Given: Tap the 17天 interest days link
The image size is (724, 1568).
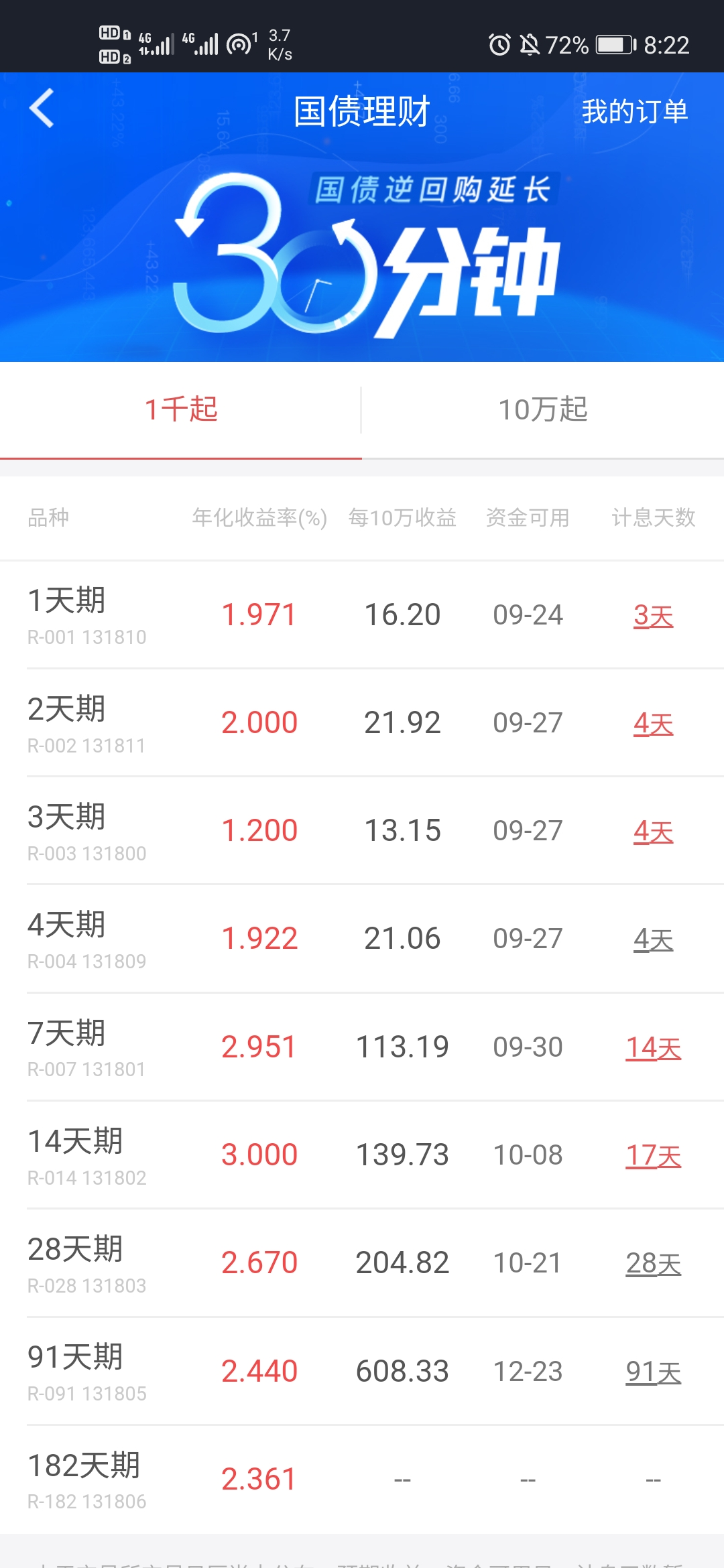Looking at the screenshot, I should click(653, 1156).
